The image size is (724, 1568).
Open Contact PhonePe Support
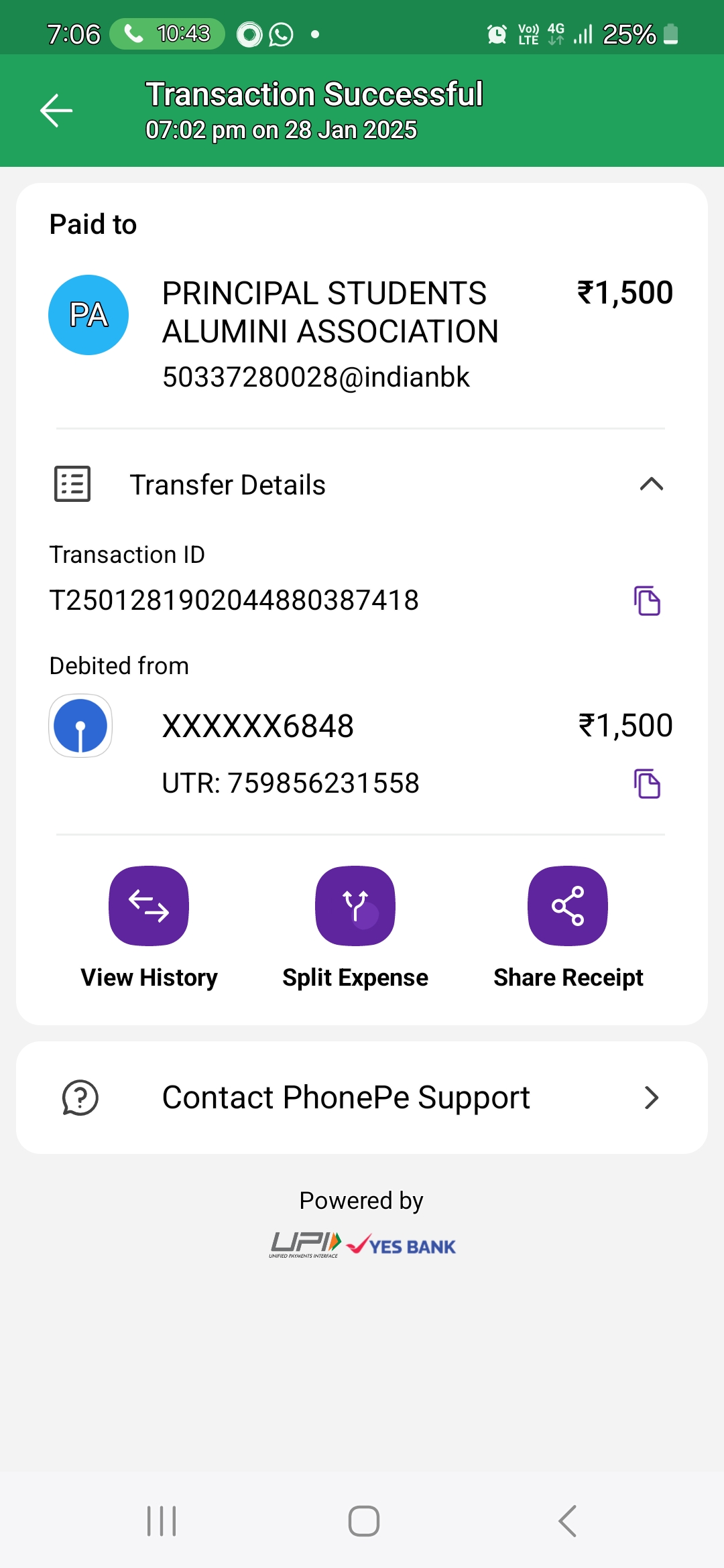(x=362, y=1098)
